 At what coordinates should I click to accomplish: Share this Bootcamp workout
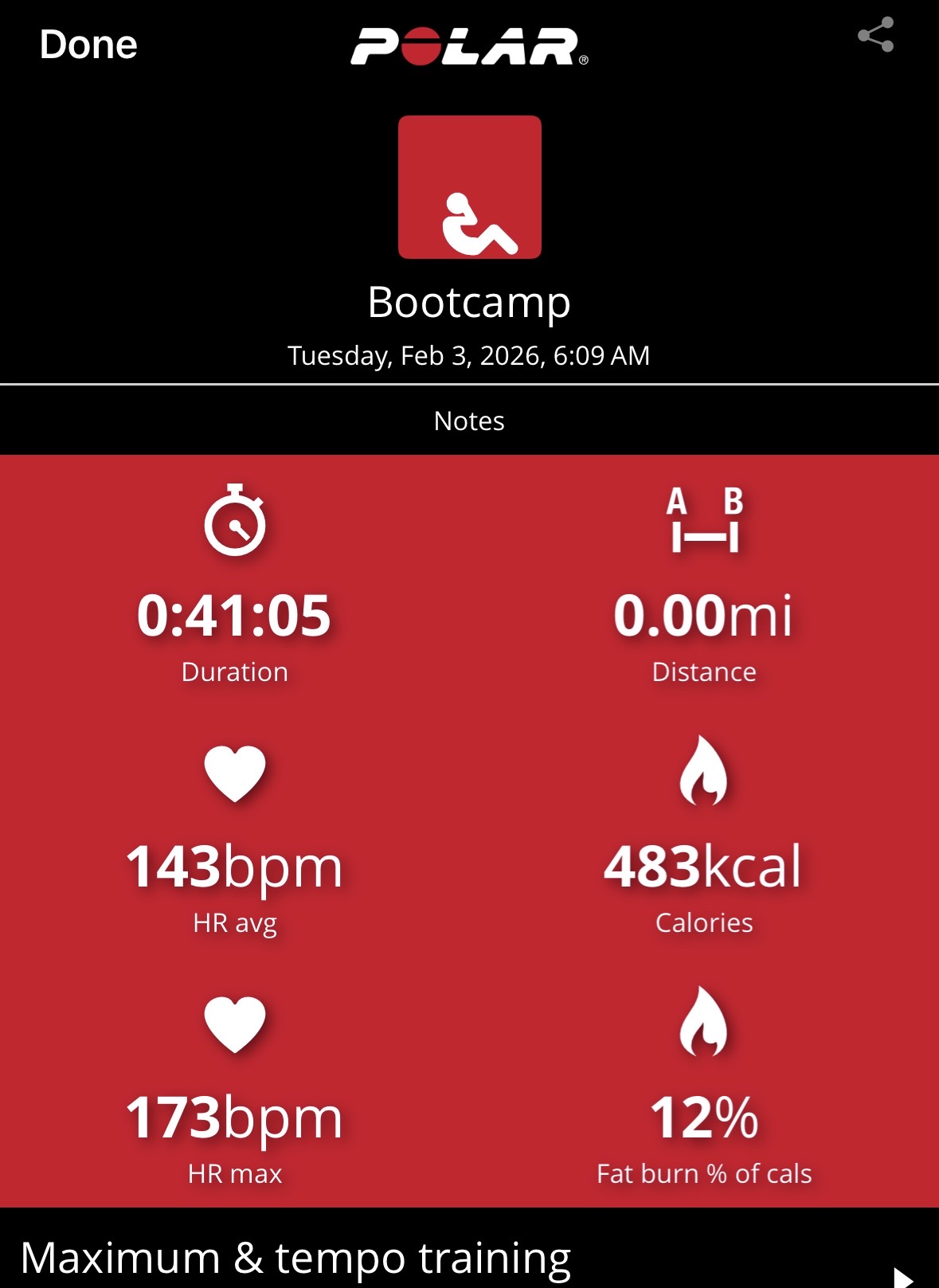point(875,36)
